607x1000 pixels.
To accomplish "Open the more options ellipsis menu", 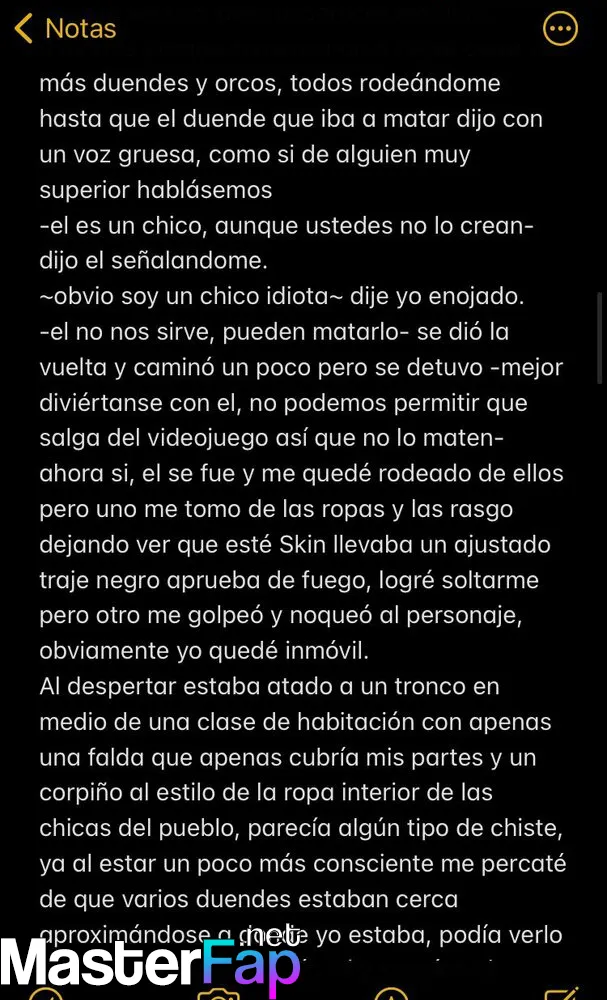I will 560,29.
